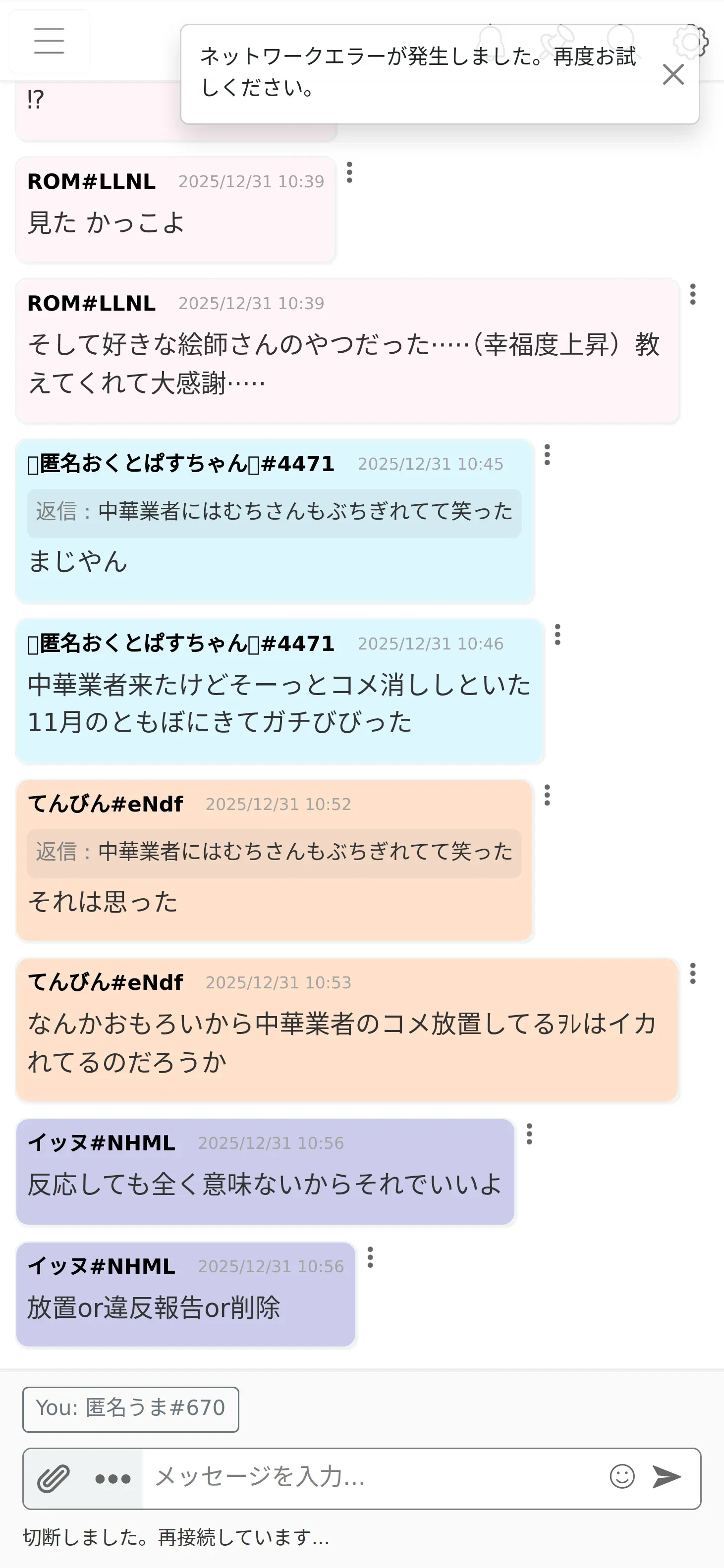Open options for 反応しても全く意味ない message
724x1568 pixels.
pos(530,1134)
